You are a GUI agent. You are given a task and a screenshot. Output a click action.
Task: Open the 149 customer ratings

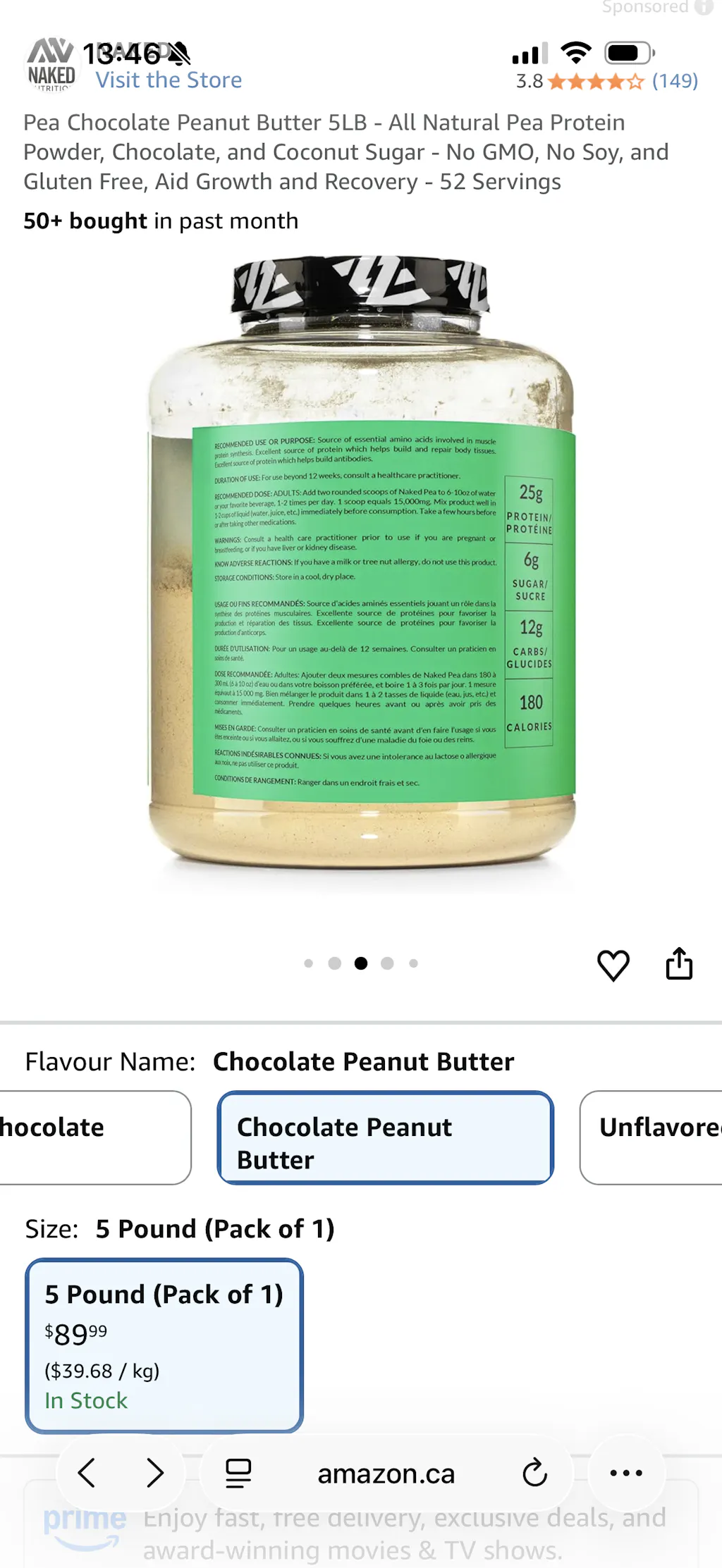click(x=675, y=81)
